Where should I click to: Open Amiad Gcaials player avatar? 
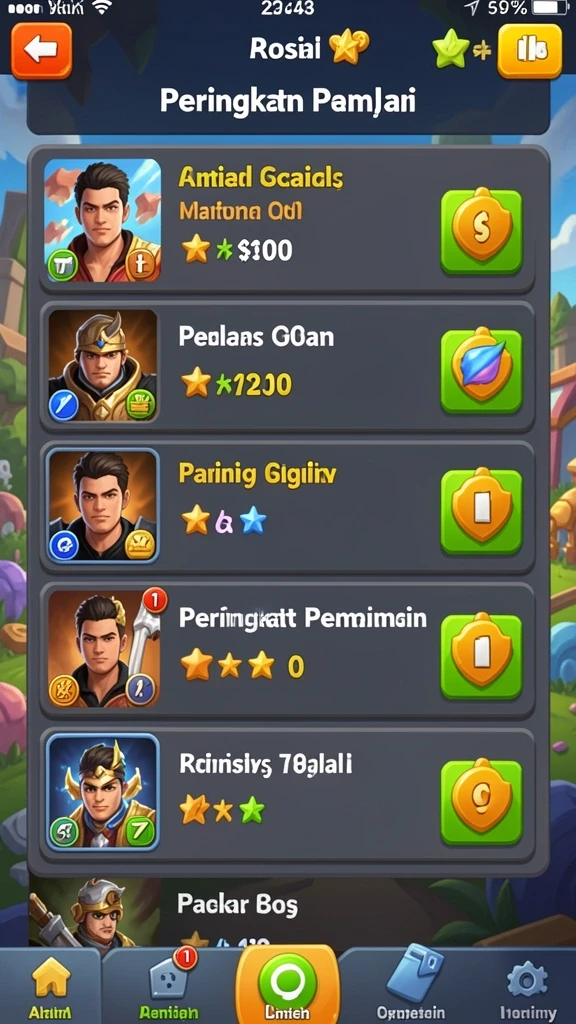pos(103,221)
